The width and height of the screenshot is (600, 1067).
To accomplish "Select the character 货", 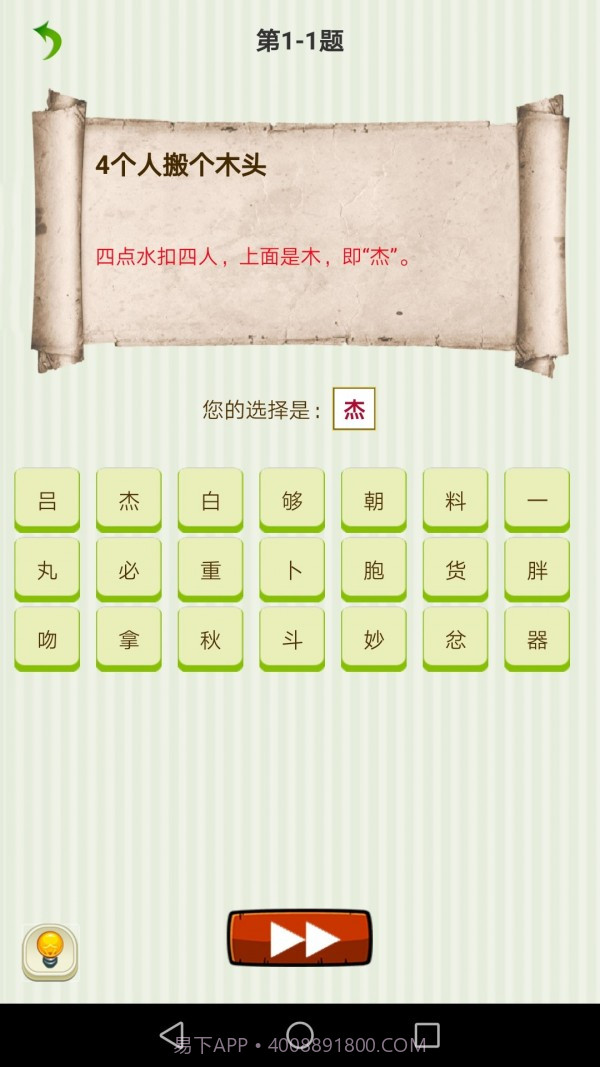I will click(455, 570).
